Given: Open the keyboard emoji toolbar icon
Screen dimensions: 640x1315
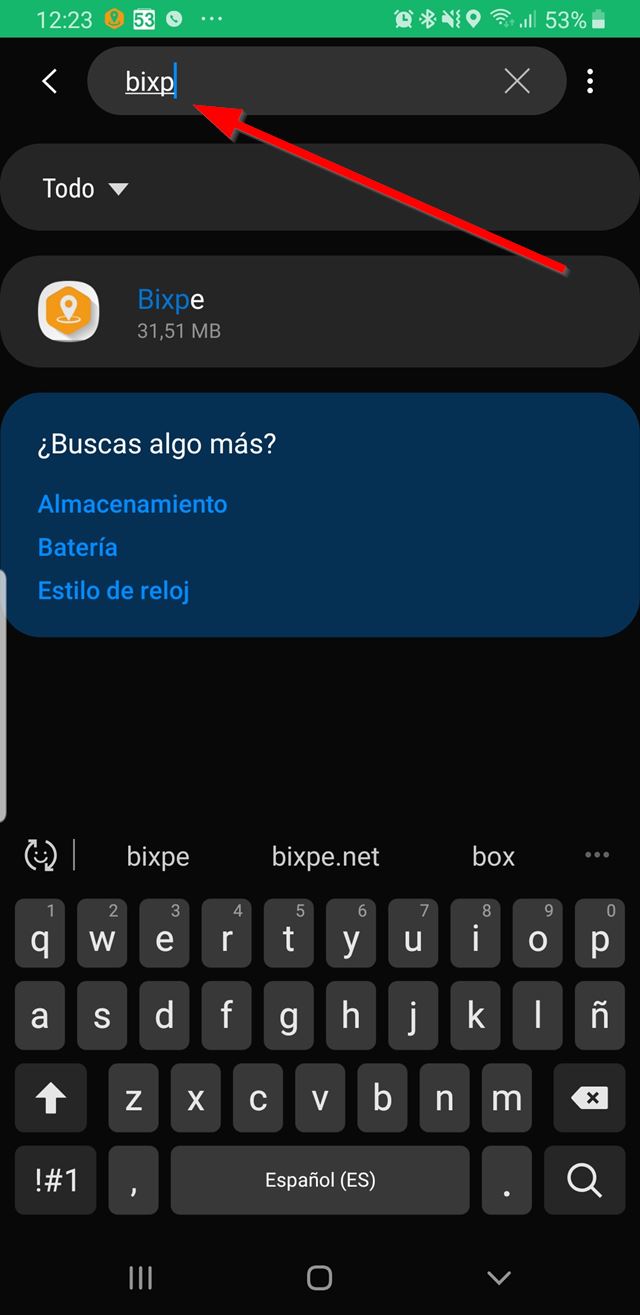Looking at the screenshot, I should tap(40, 855).
